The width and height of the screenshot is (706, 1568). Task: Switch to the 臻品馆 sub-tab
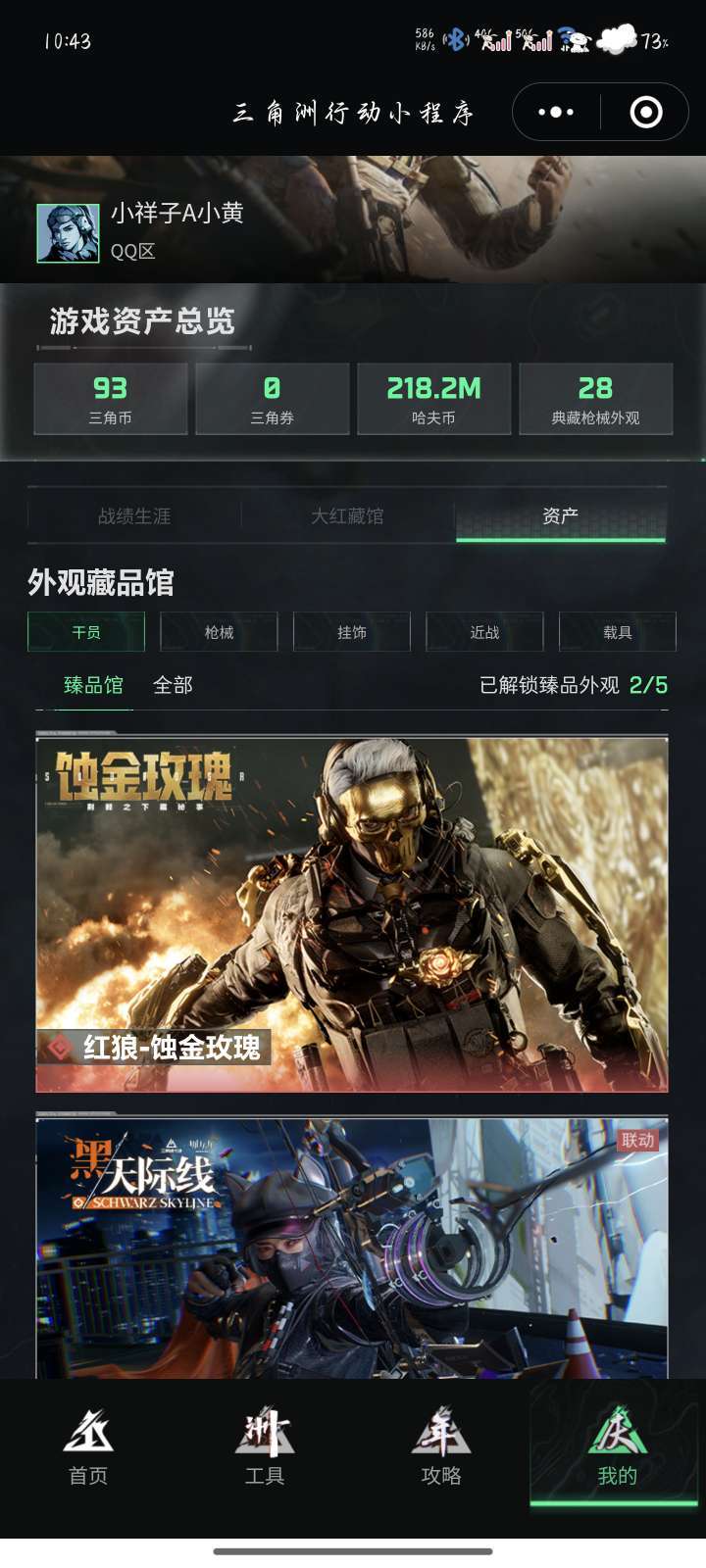[93, 685]
